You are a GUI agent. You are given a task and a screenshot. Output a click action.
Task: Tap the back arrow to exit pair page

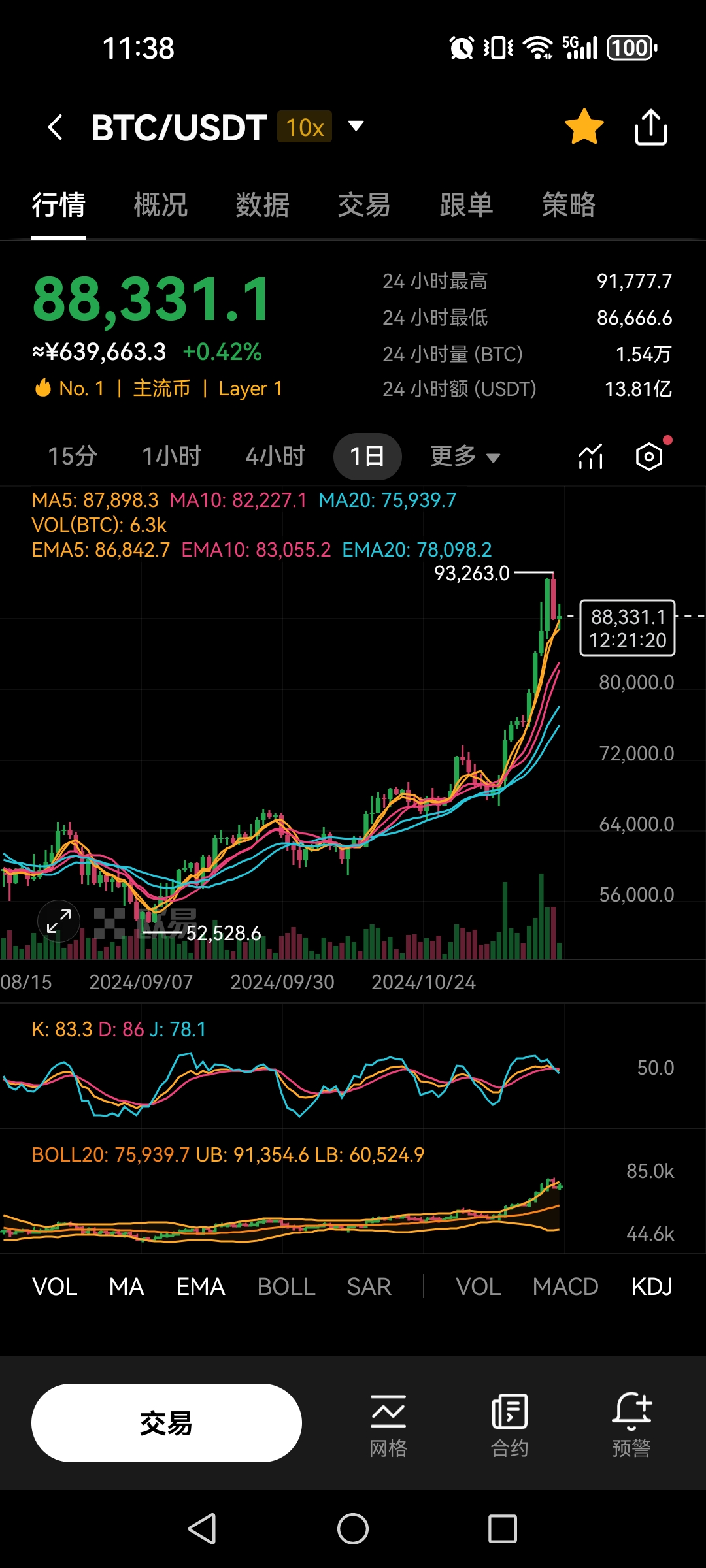[55, 126]
